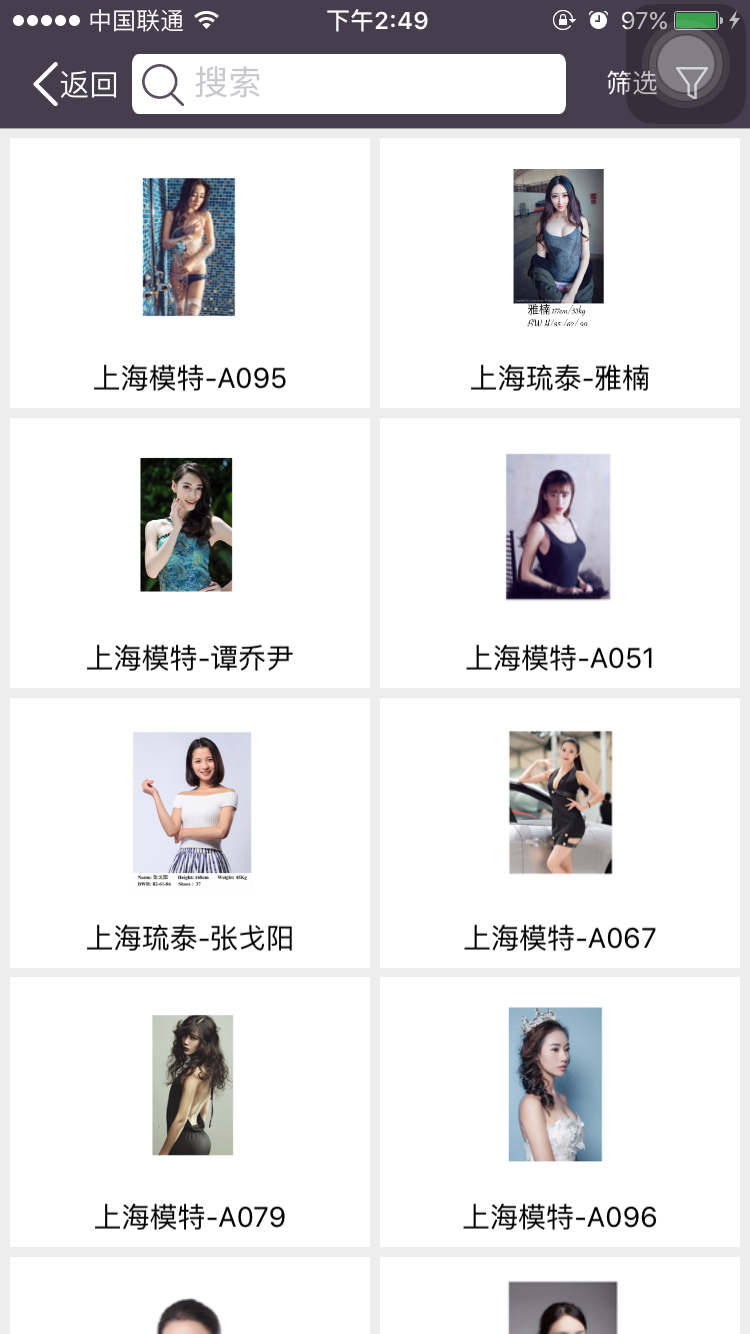Tap the 搜索 search field
Viewport: 750px width, 1334px height.
coord(350,84)
